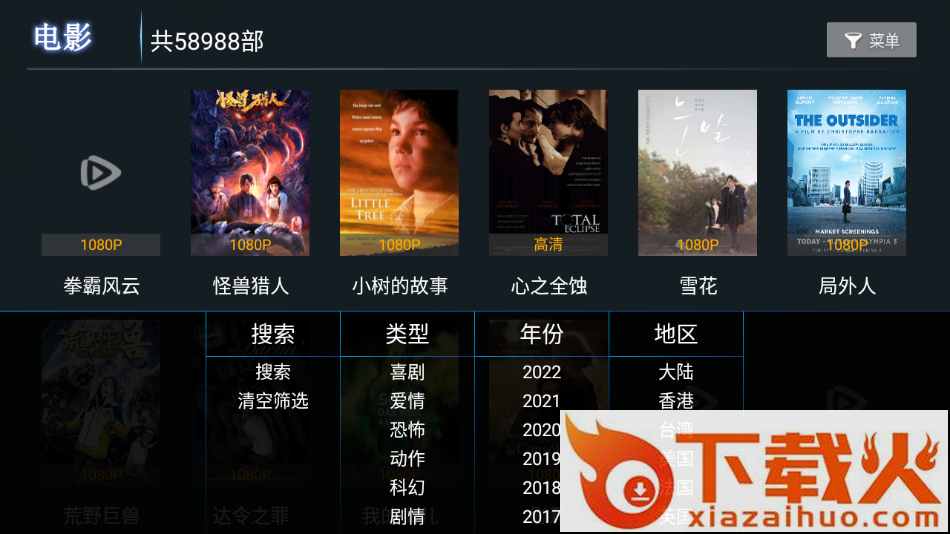Image resolution: width=950 pixels, height=534 pixels.
Task: Open the movie 小树的故事
Action: [399, 173]
